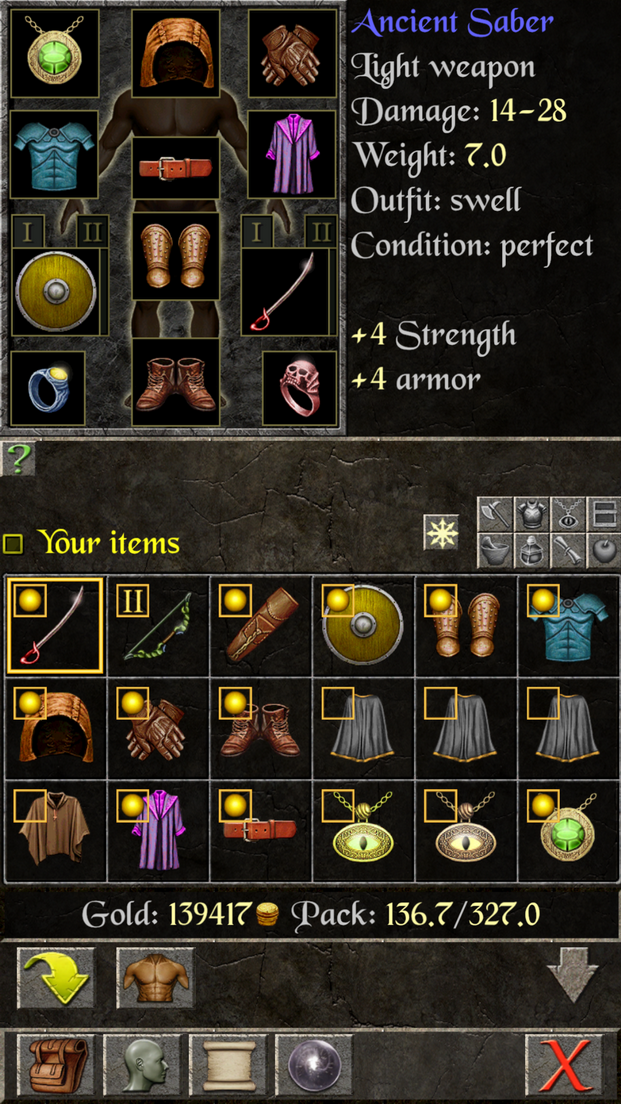Open the scroll journal tab

pos(229,1067)
